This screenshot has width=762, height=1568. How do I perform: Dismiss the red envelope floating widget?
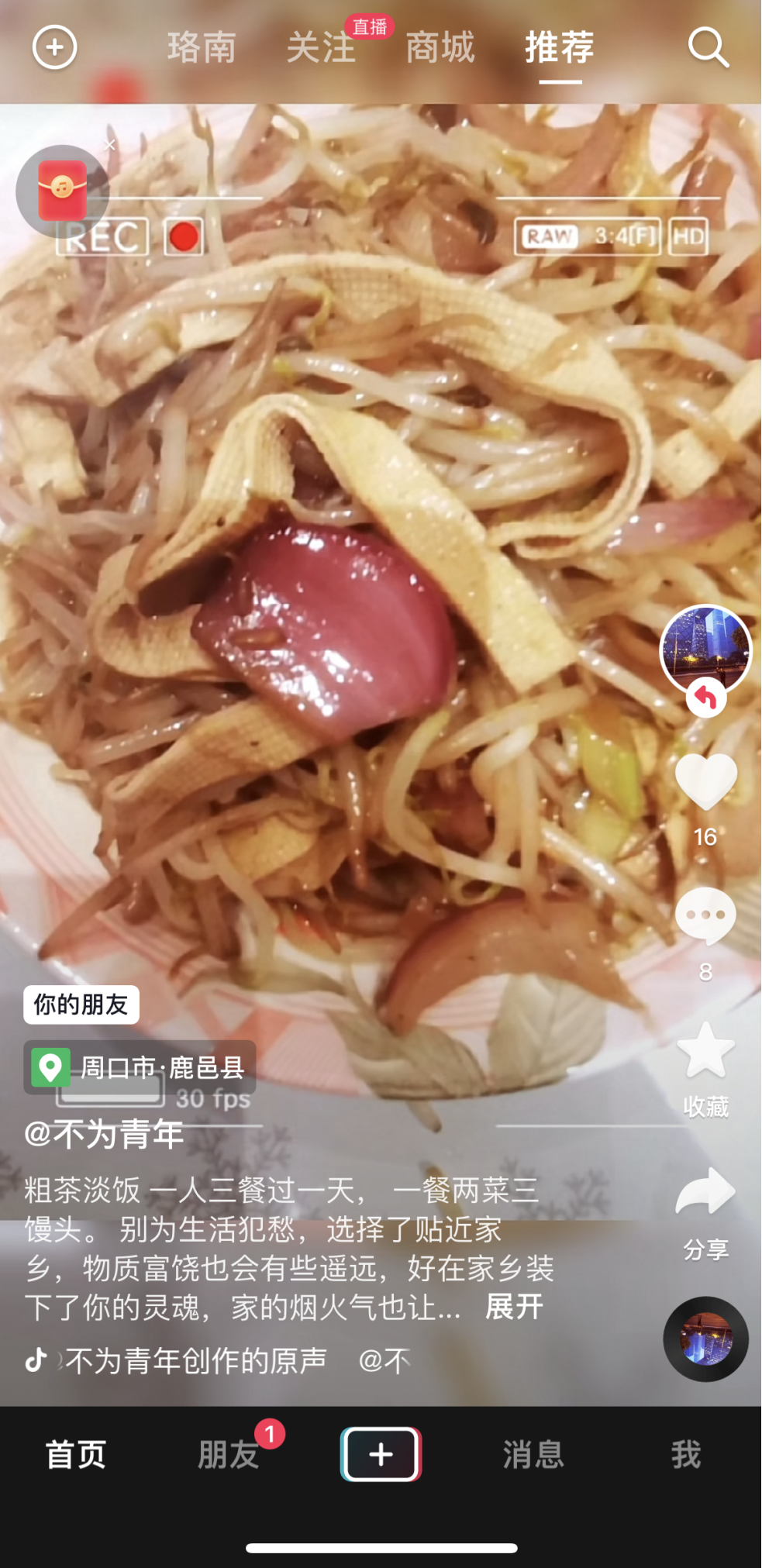tap(110, 145)
